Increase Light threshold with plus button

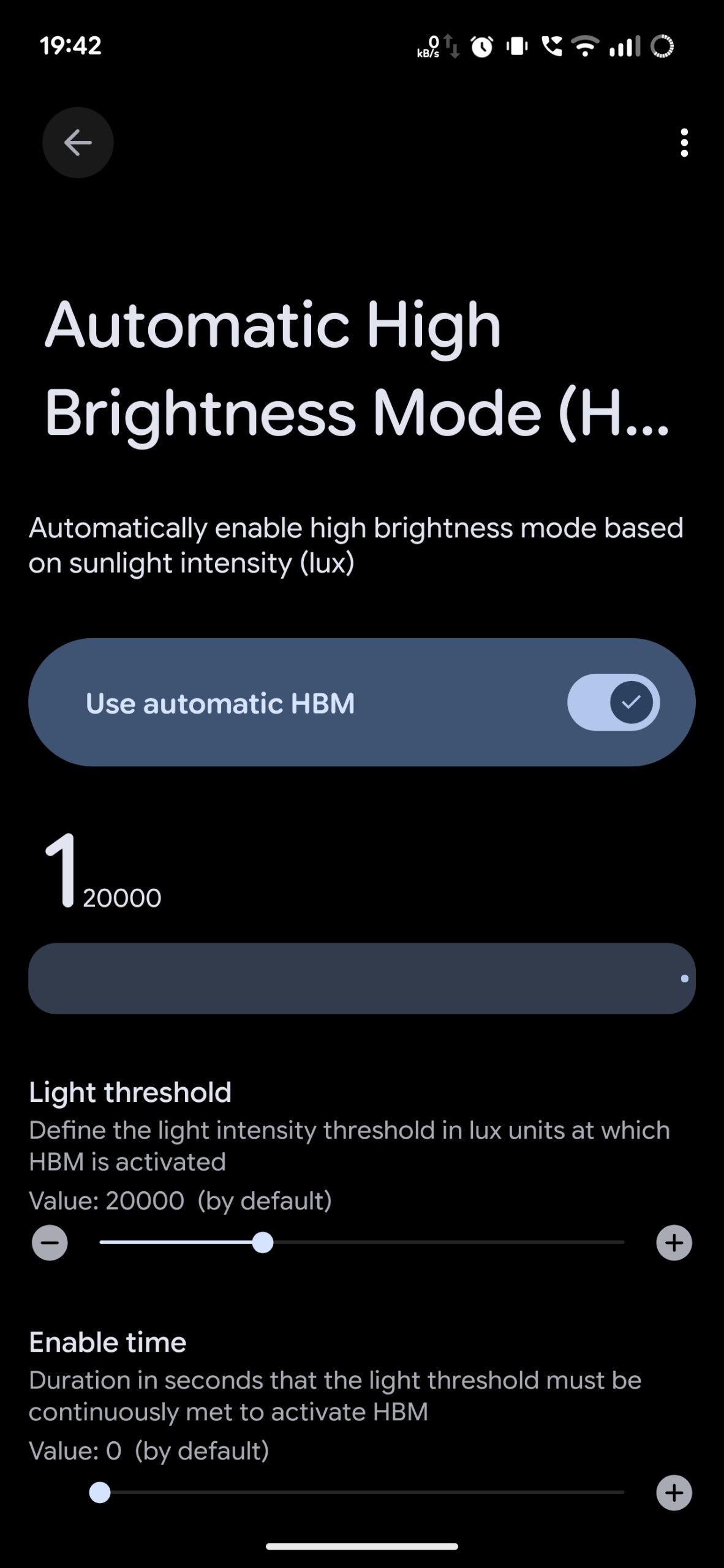click(x=674, y=1243)
